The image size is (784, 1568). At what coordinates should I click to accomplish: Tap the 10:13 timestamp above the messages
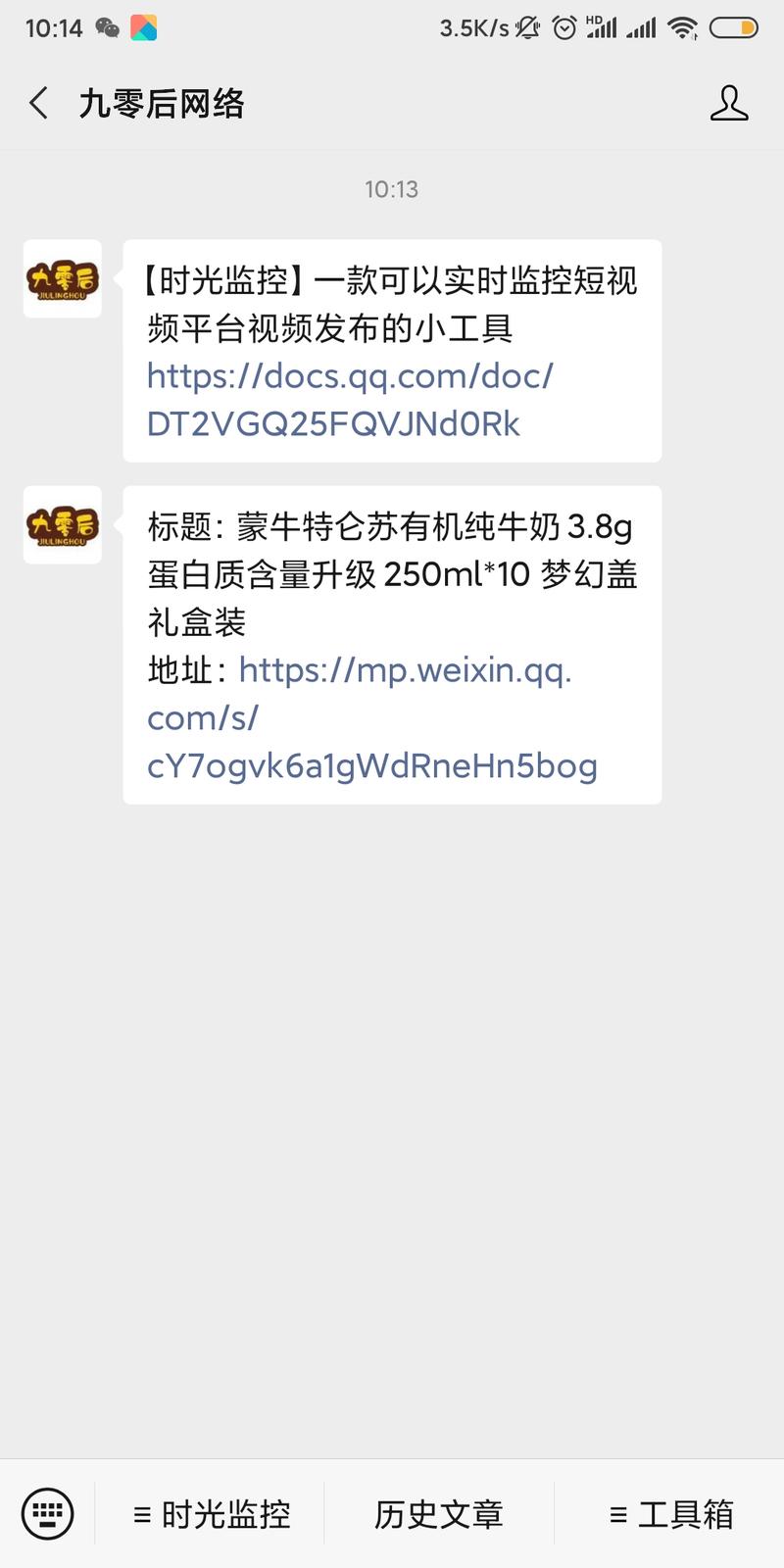click(391, 189)
